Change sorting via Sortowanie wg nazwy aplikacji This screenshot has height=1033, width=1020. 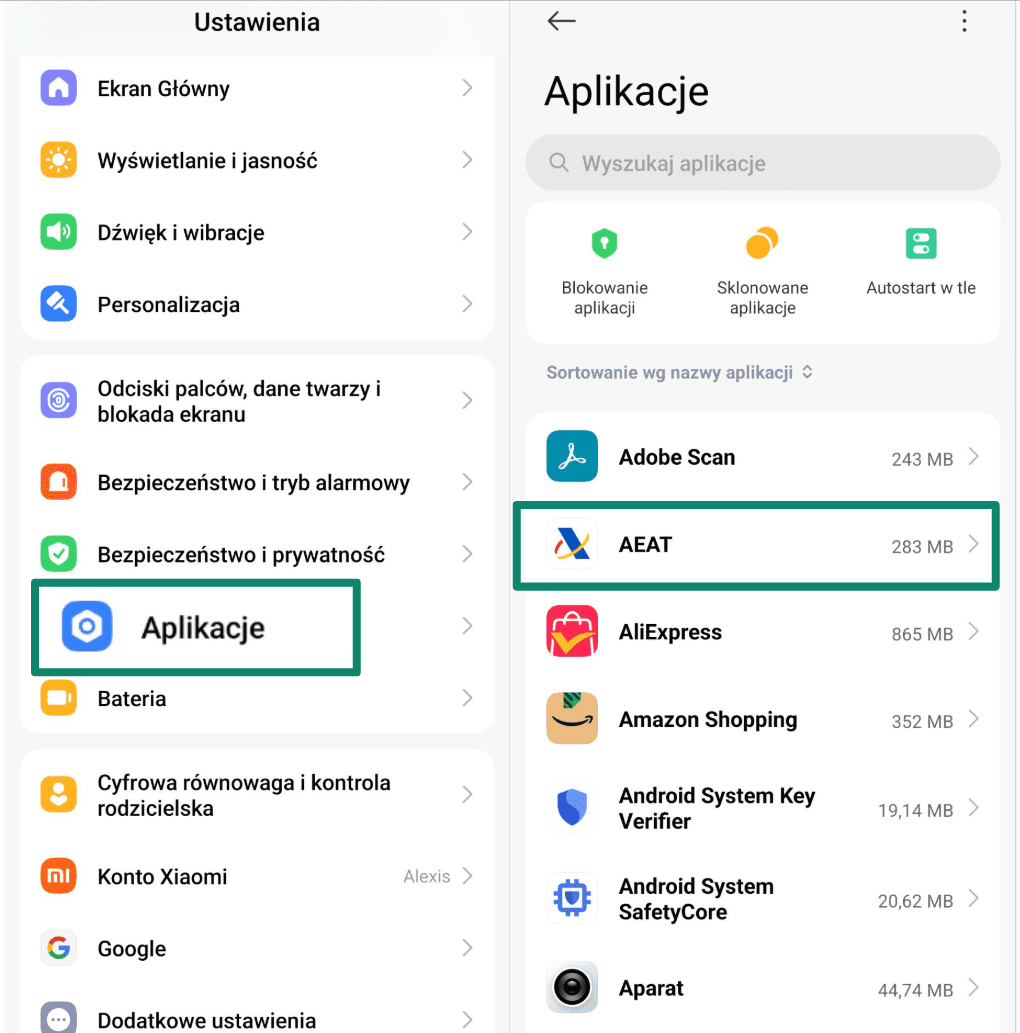(x=680, y=373)
